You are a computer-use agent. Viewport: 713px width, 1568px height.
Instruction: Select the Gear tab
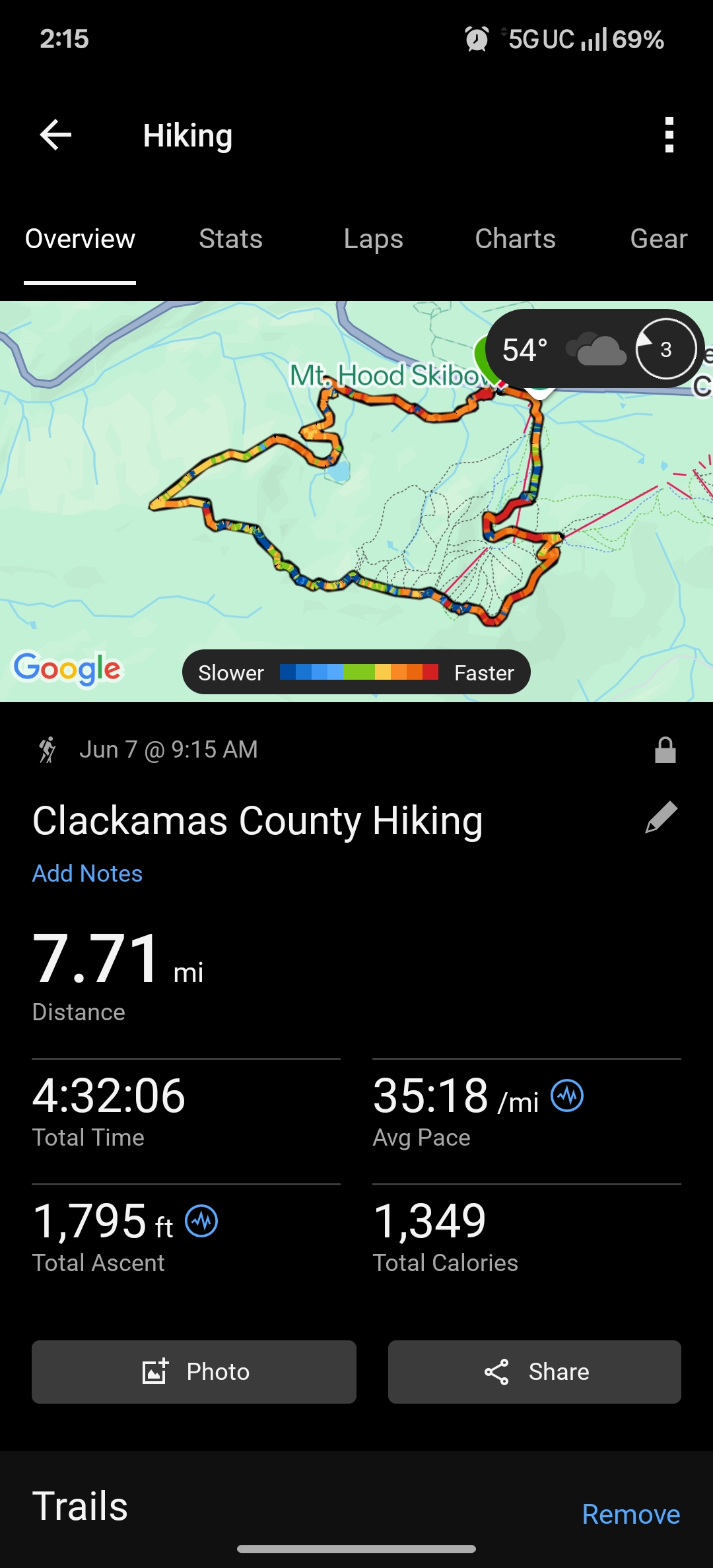[x=659, y=239]
